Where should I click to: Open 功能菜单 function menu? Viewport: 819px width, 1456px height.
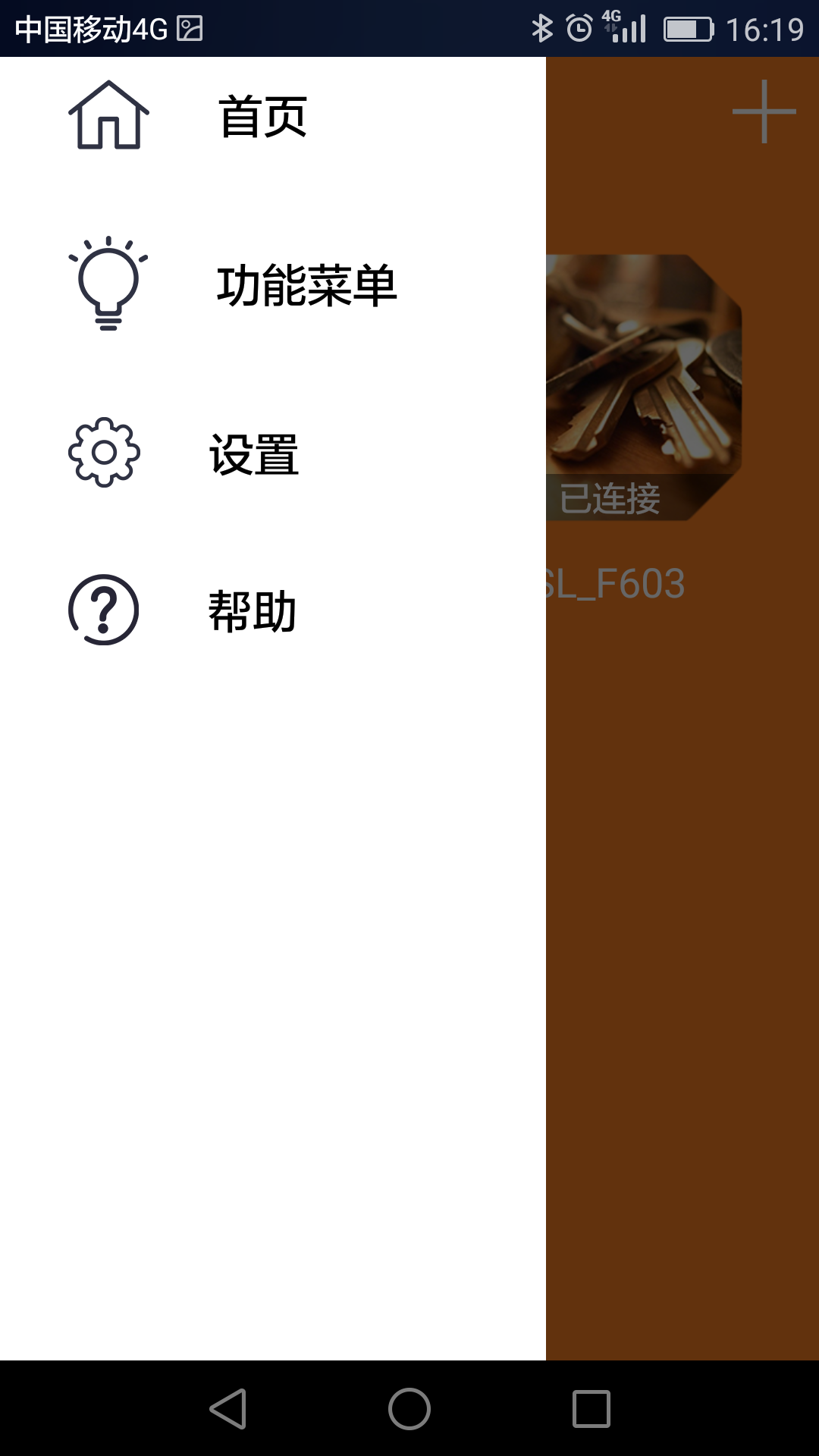coord(273,284)
